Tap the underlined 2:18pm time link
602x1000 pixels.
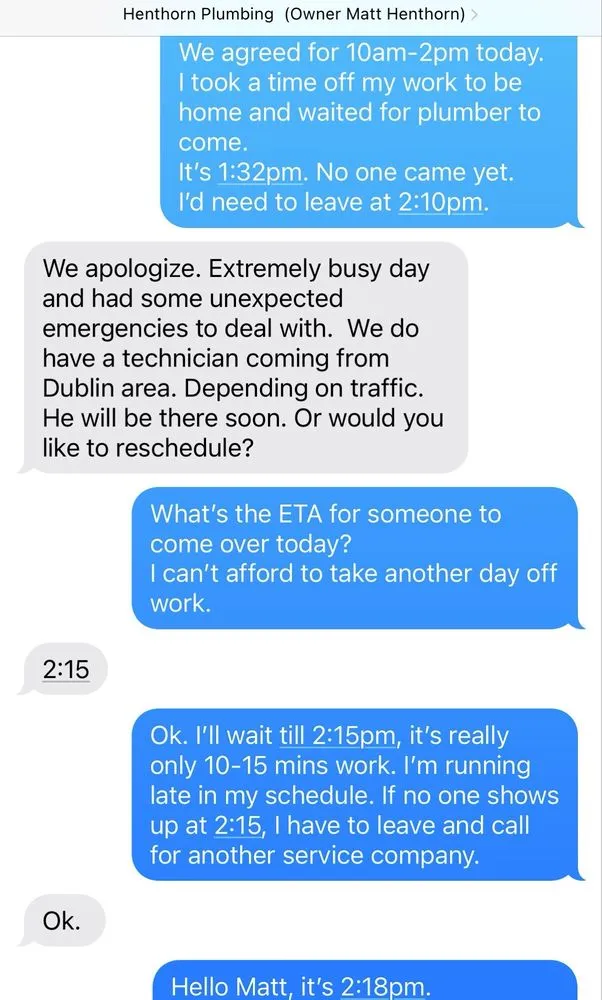[x=385, y=986]
